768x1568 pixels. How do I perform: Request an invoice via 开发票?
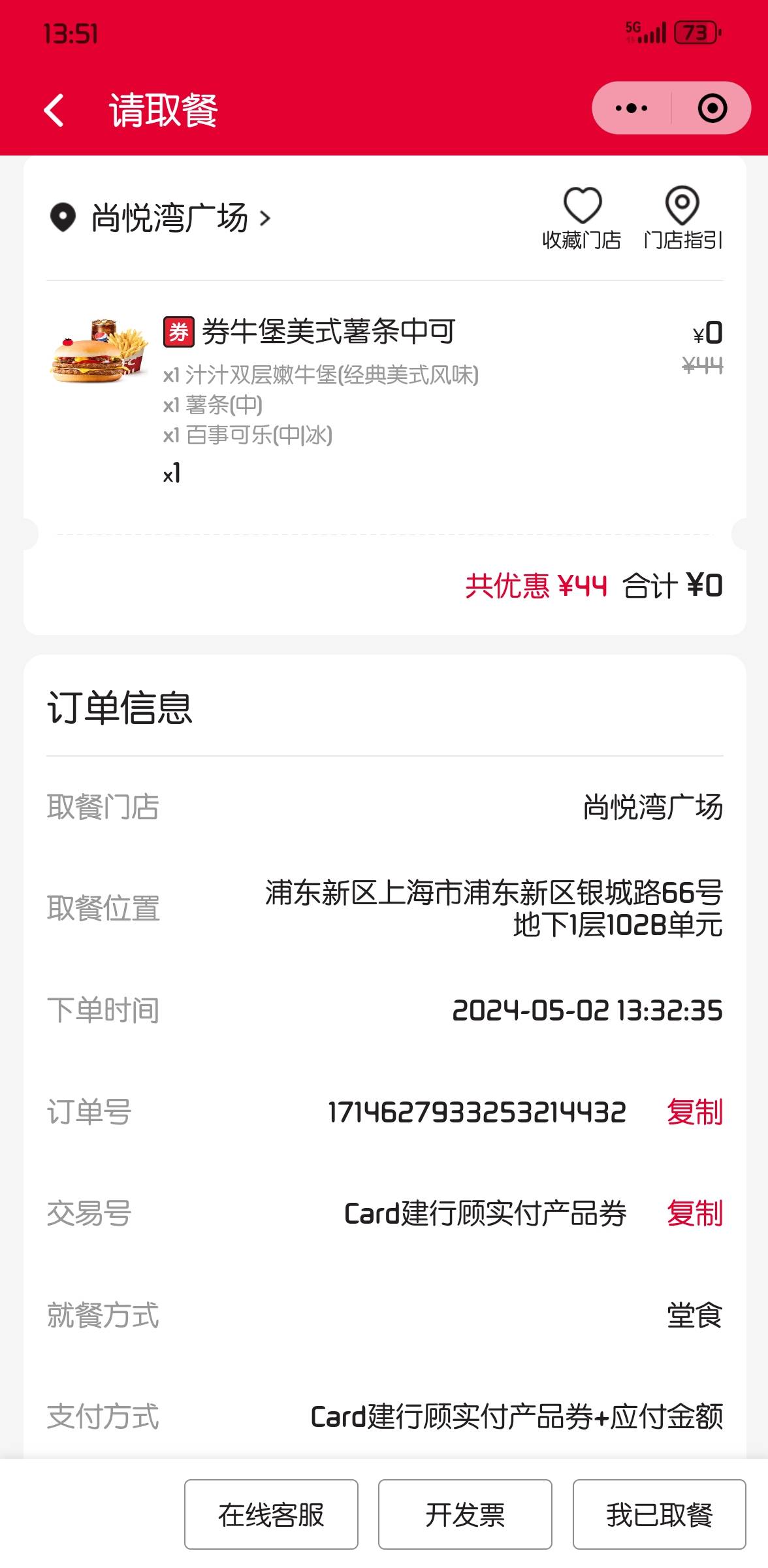coord(465,1514)
